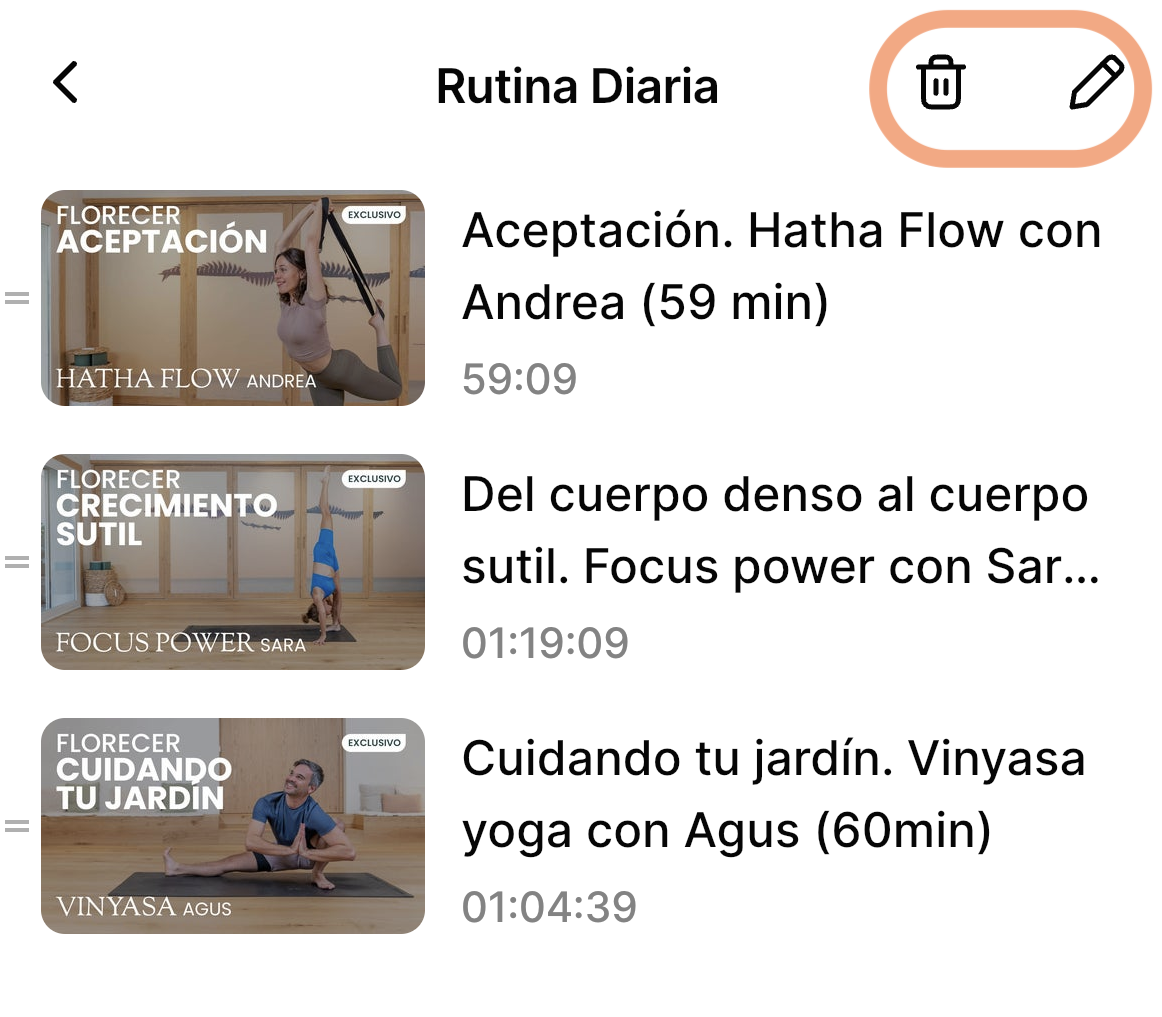Edit the playlist with the pencil icon
Viewport: 1162px width, 1017px height.
[1096, 83]
